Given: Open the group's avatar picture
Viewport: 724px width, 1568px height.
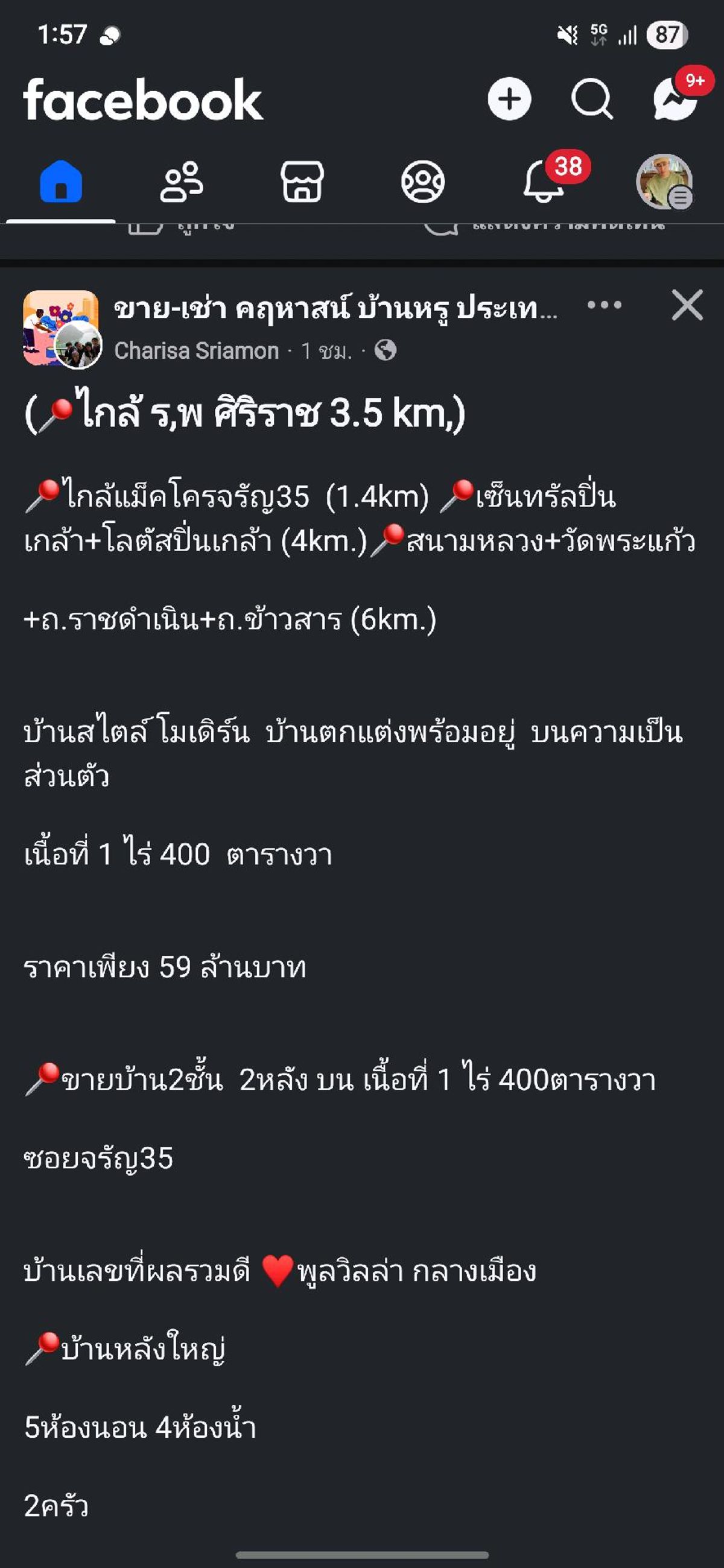Looking at the screenshot, I should pos(61,328).
